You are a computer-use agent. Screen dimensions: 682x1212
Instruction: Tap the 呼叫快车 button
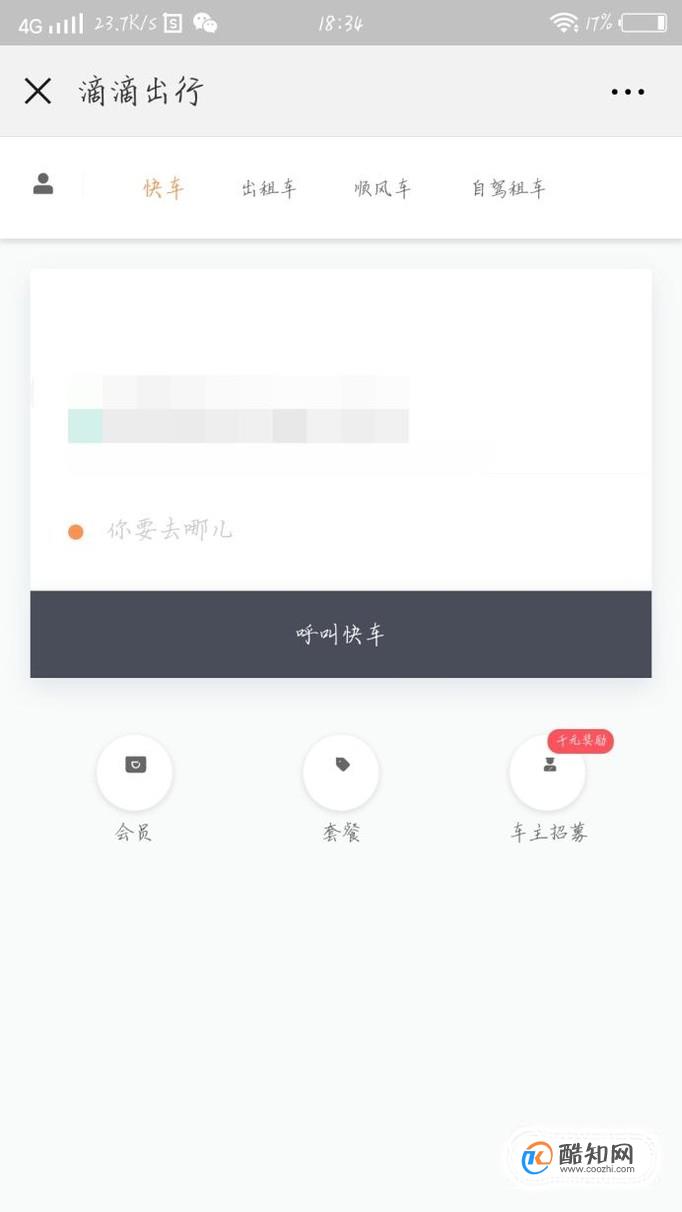[x=340, y=634]
